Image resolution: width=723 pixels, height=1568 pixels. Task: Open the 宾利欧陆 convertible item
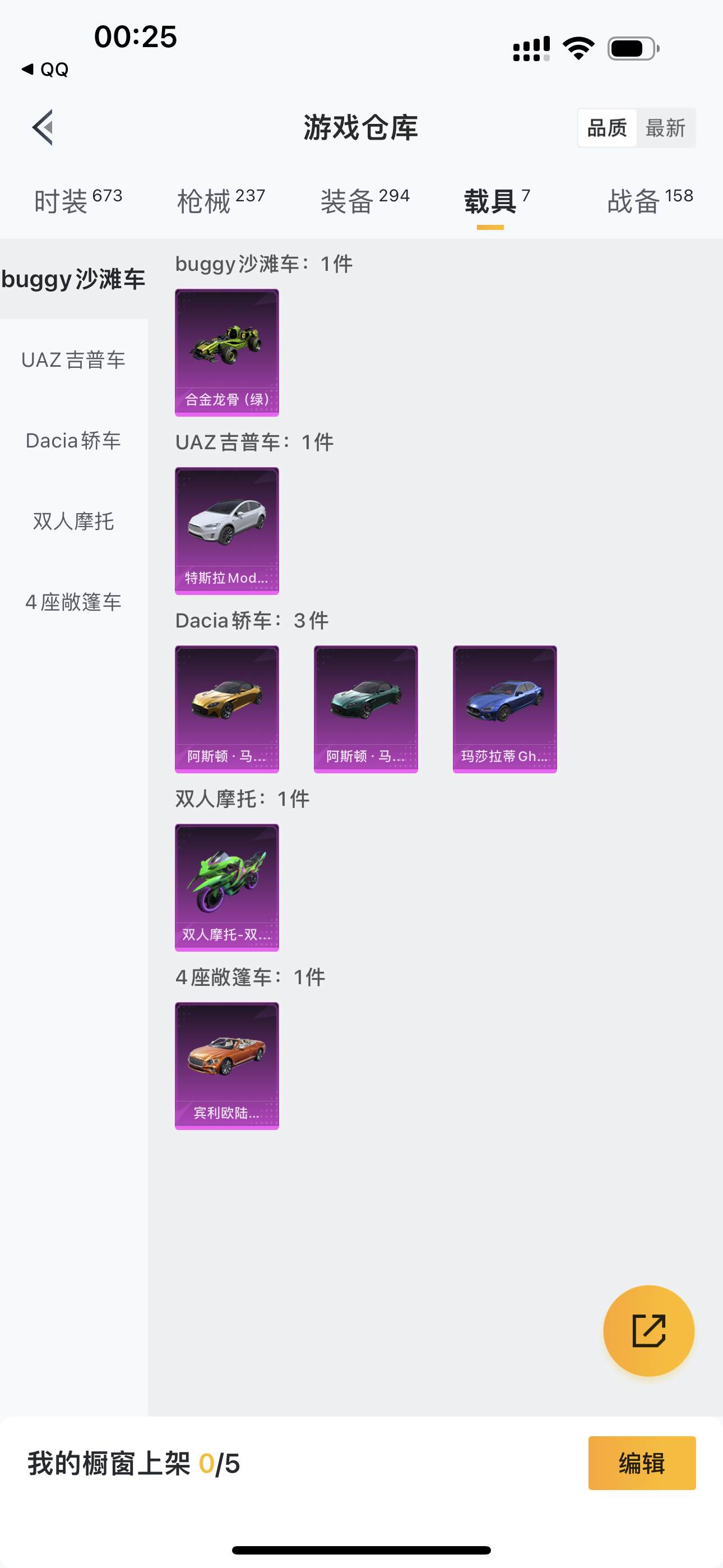pyautogui.click(x=227, y=1066)
